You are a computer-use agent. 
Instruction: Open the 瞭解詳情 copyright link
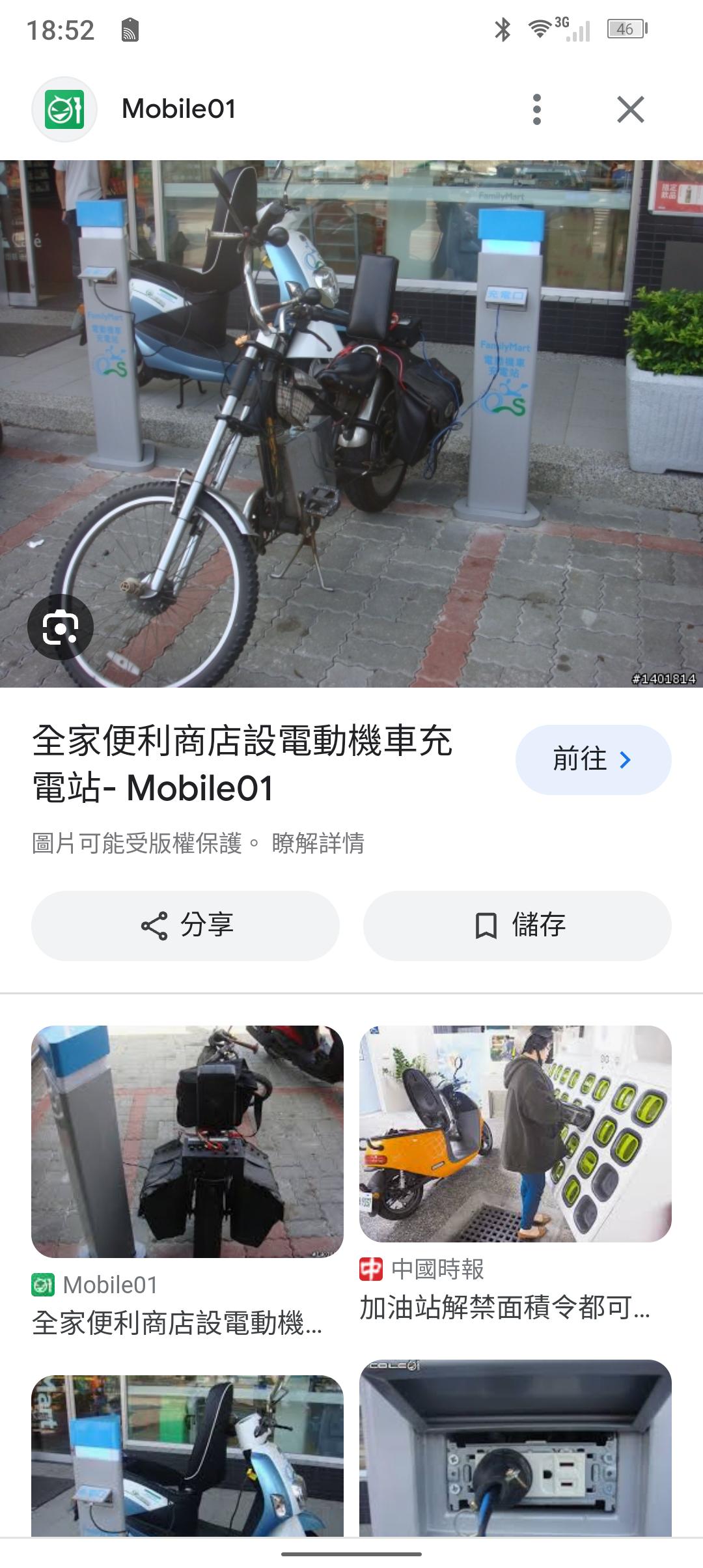tap(318, 843)
